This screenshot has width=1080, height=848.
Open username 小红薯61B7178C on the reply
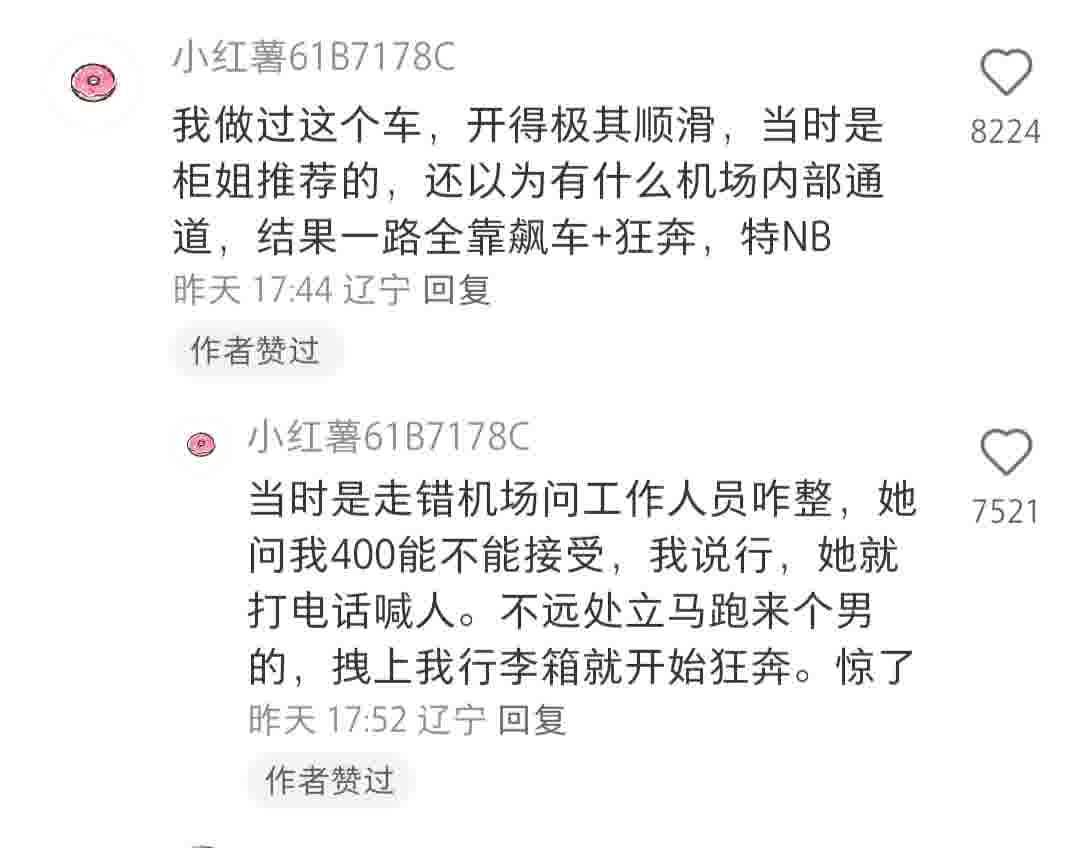pos(388,437)
